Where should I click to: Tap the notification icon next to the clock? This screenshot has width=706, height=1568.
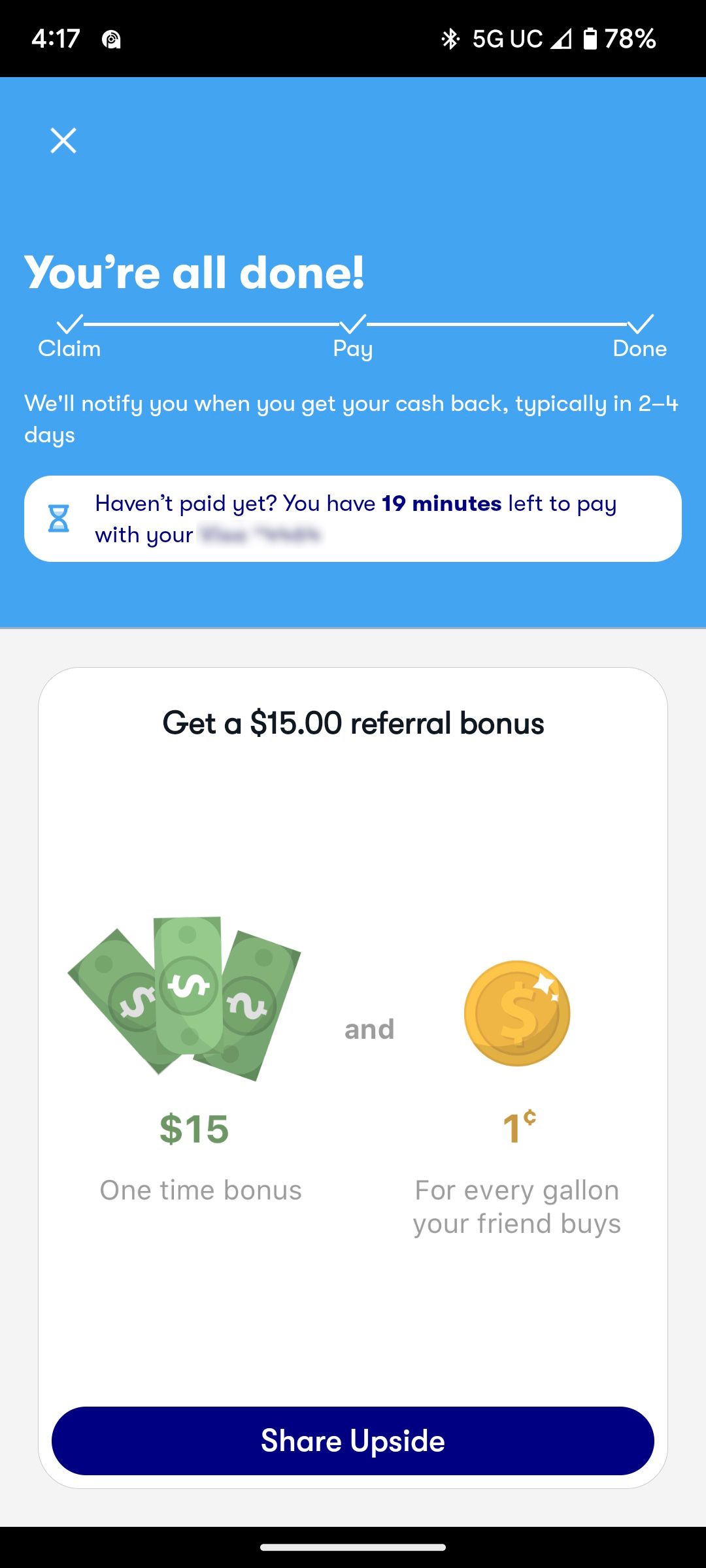tap(110, 41)
